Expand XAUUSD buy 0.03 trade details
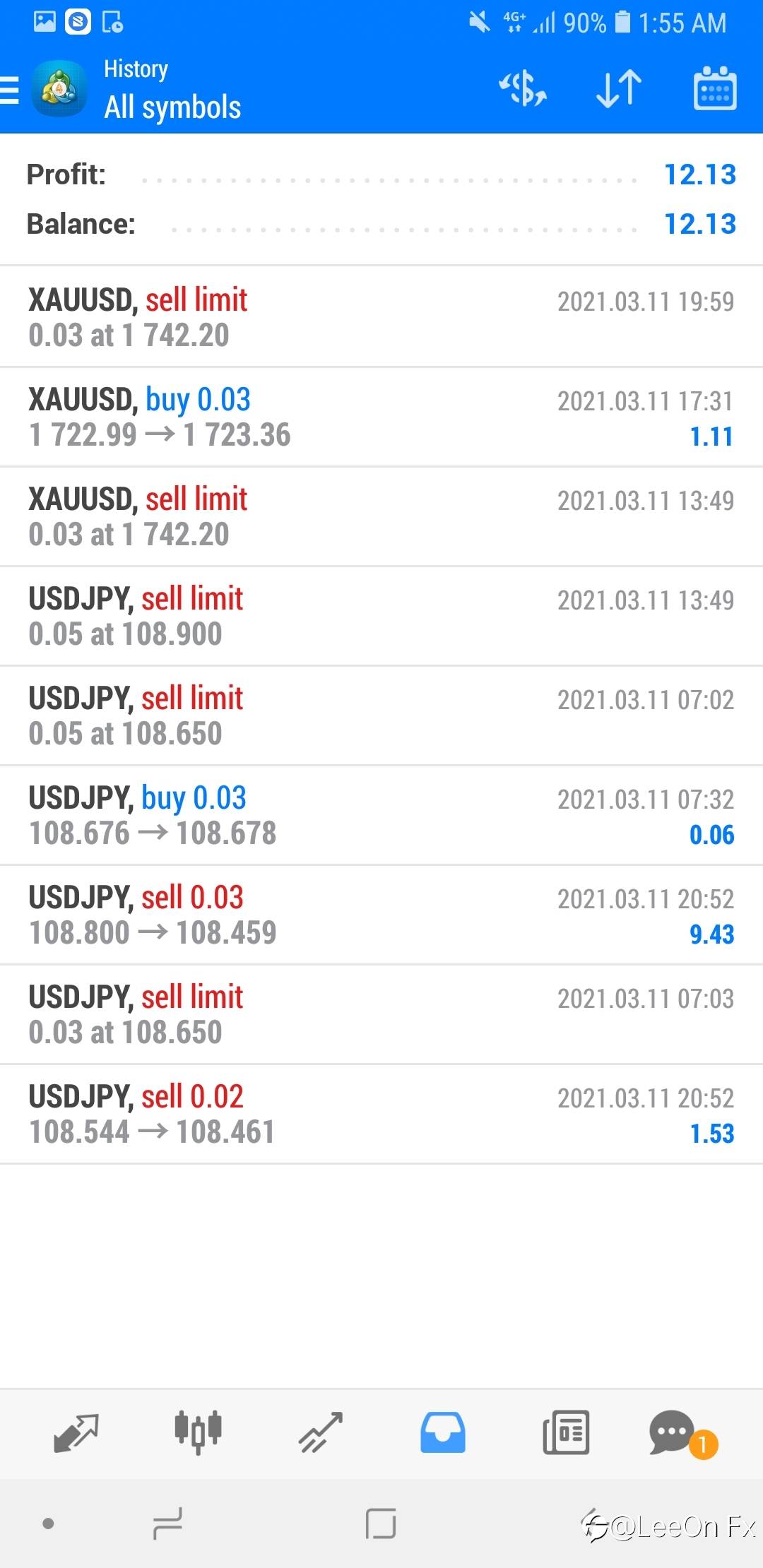 click(381, 417)
